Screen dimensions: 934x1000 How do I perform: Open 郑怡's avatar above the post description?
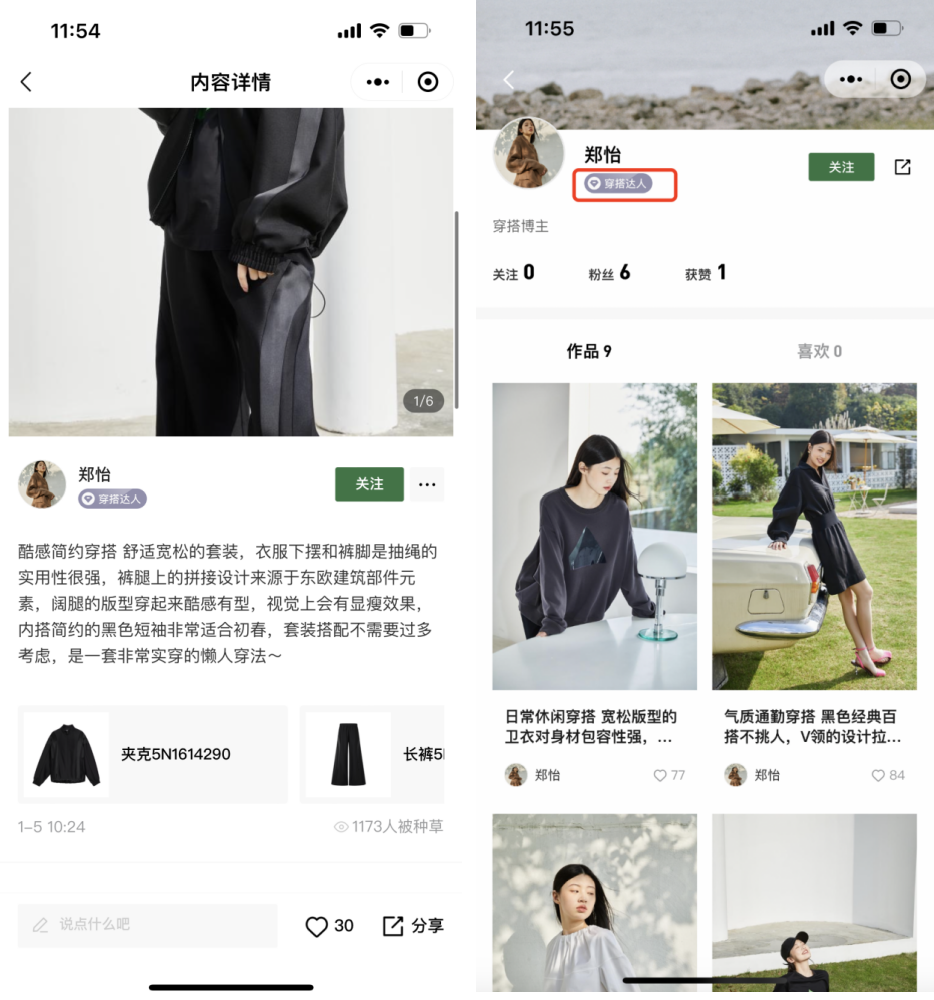point(42,484)
